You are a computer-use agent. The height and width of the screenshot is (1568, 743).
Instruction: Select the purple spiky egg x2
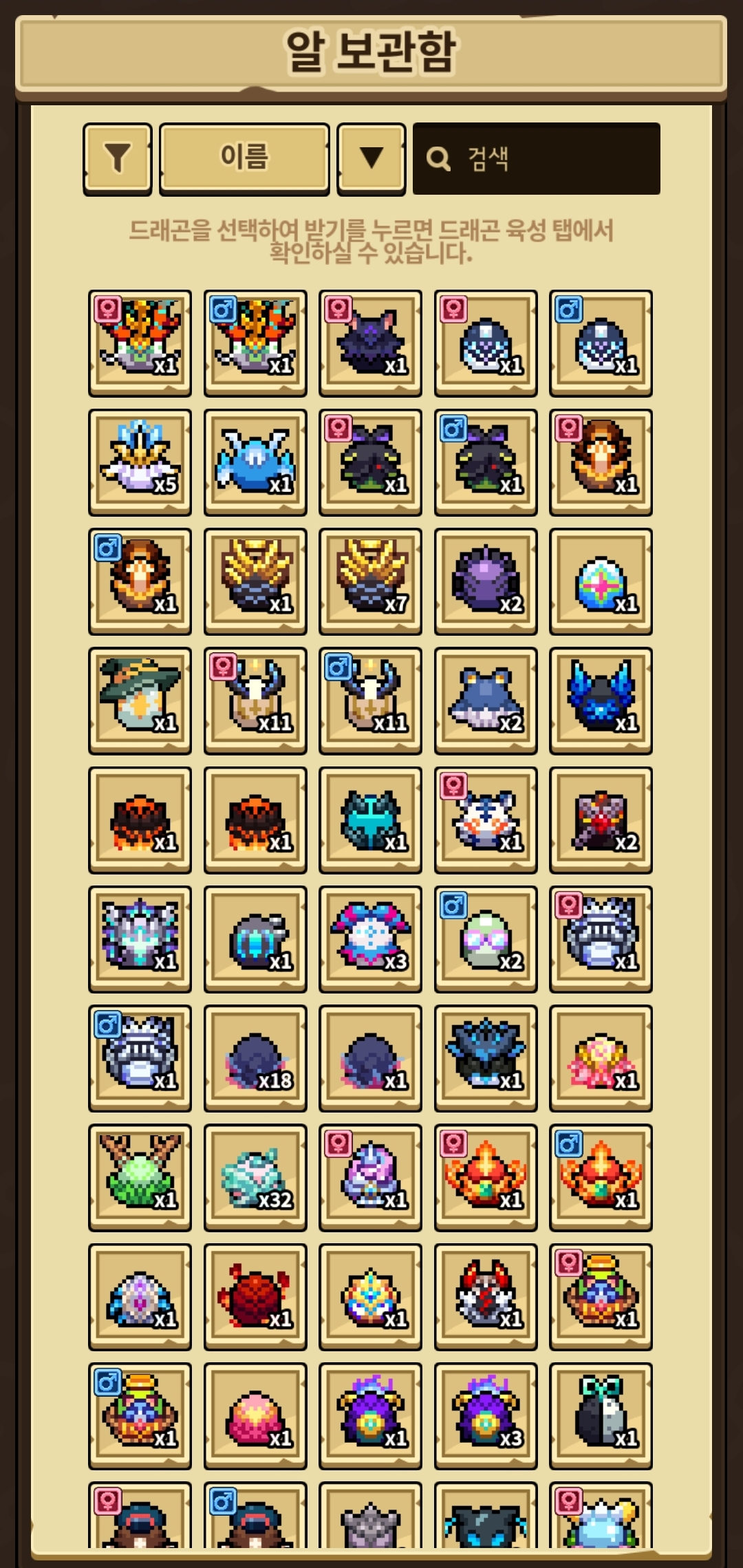(486, 581)
